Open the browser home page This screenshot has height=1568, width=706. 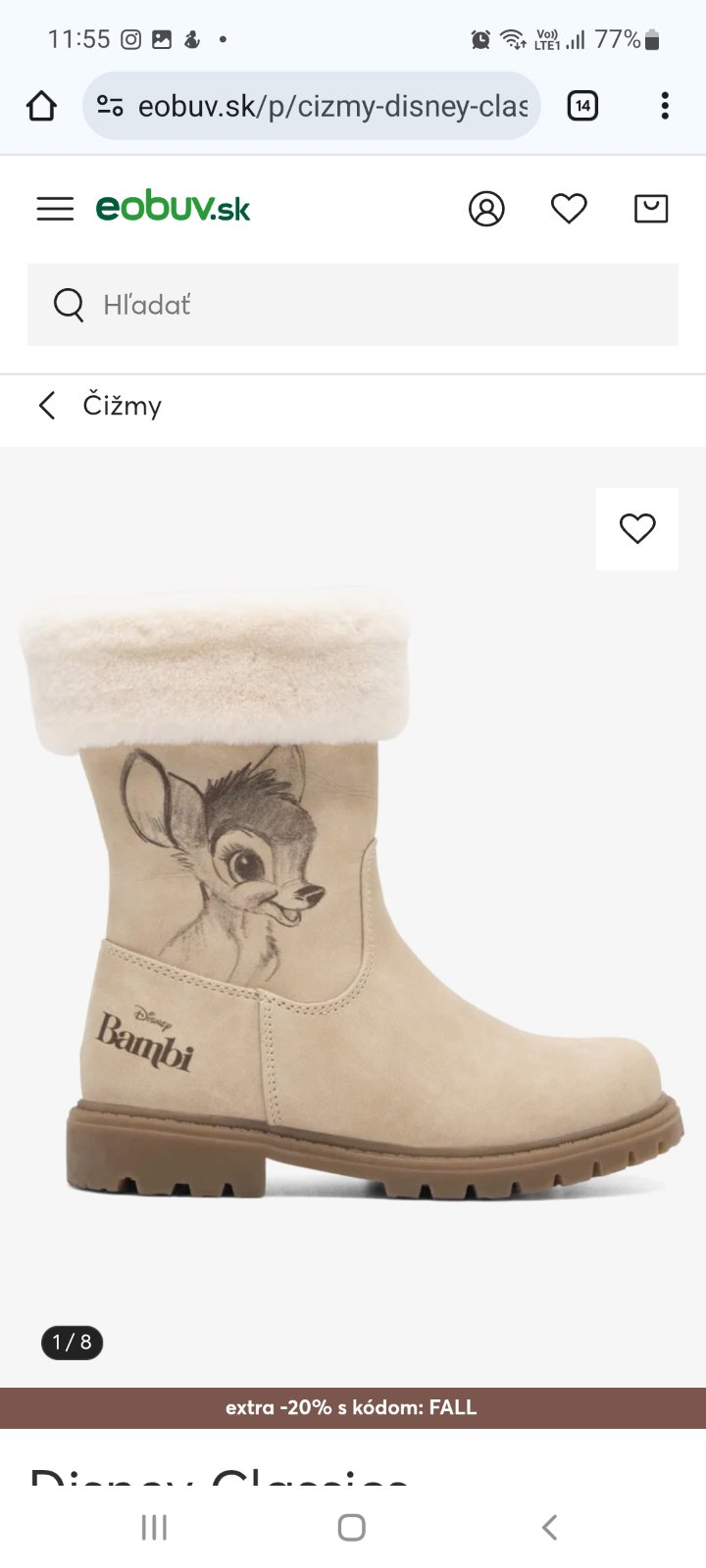tap(41, 106)
